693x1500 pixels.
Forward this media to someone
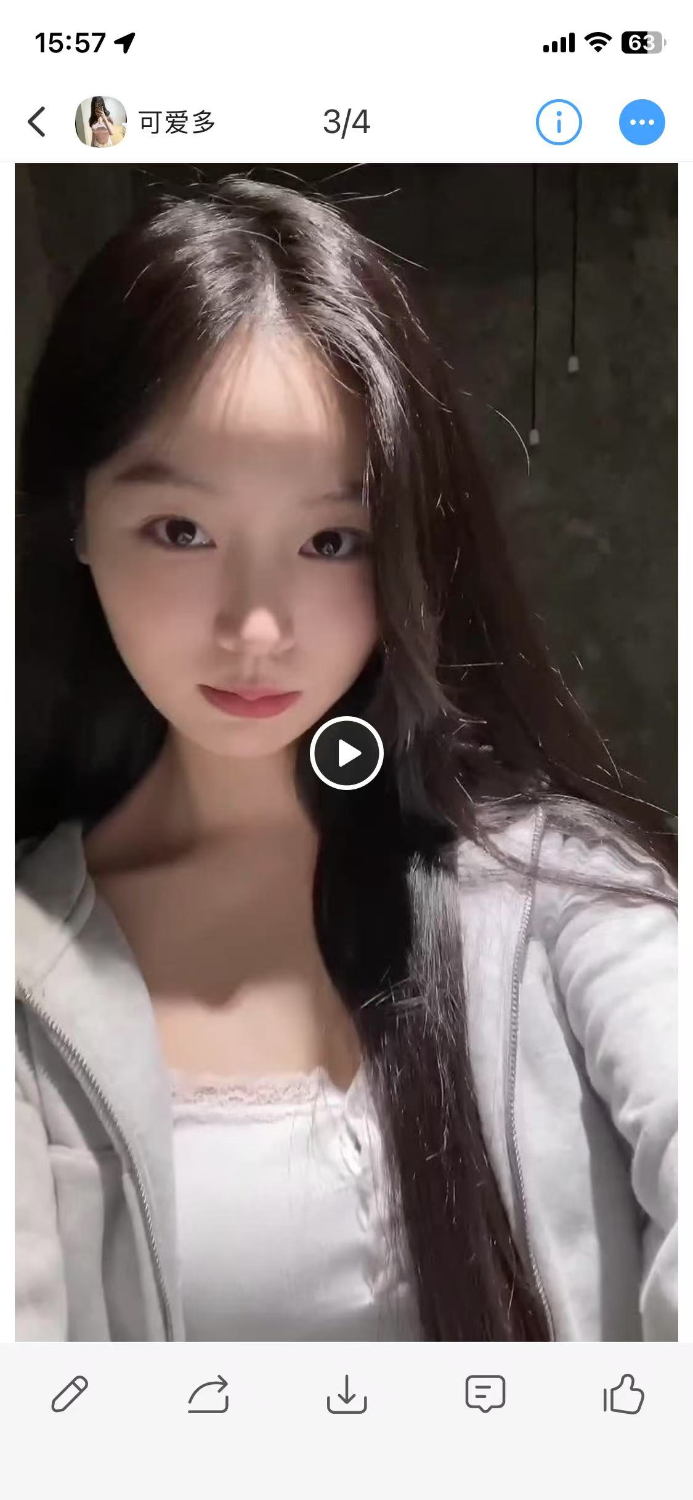coord(208,1393)
